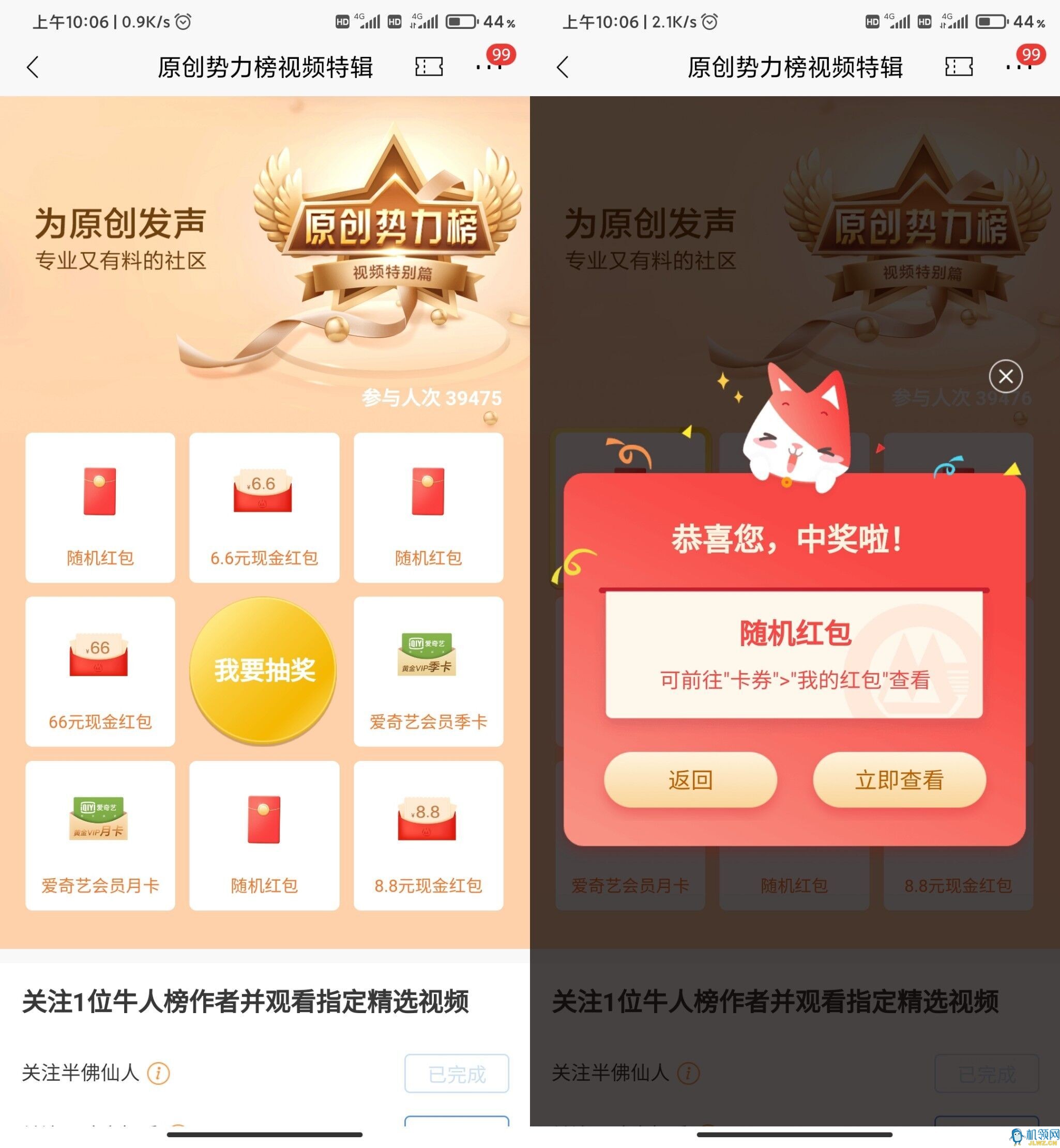The height and width of the screenshot is (1148, 1060).
Task: Open the overflow menu on undimmed page
Action: tap(488, 67)
